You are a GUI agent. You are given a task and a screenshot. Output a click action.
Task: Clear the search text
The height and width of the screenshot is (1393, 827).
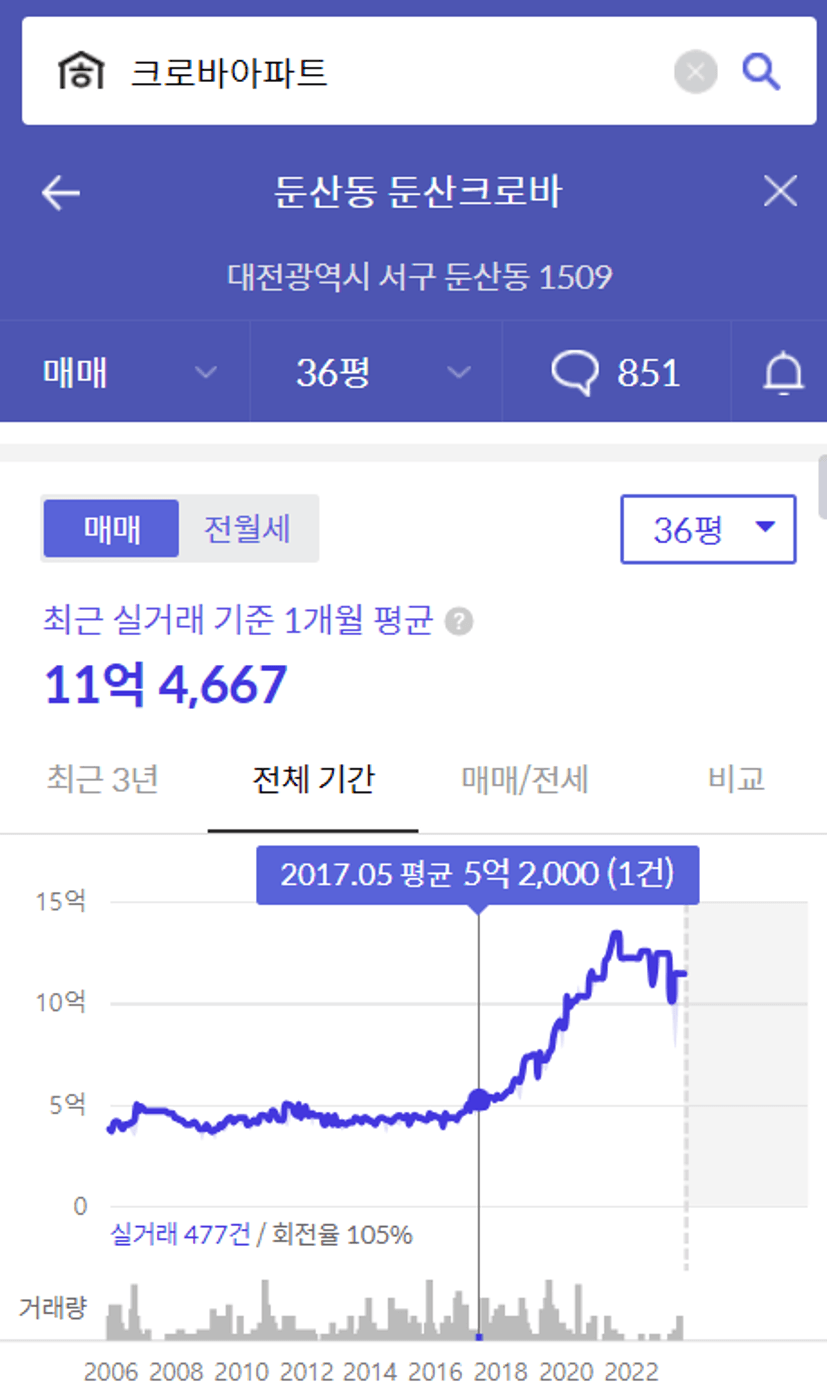tap(696, 72)
